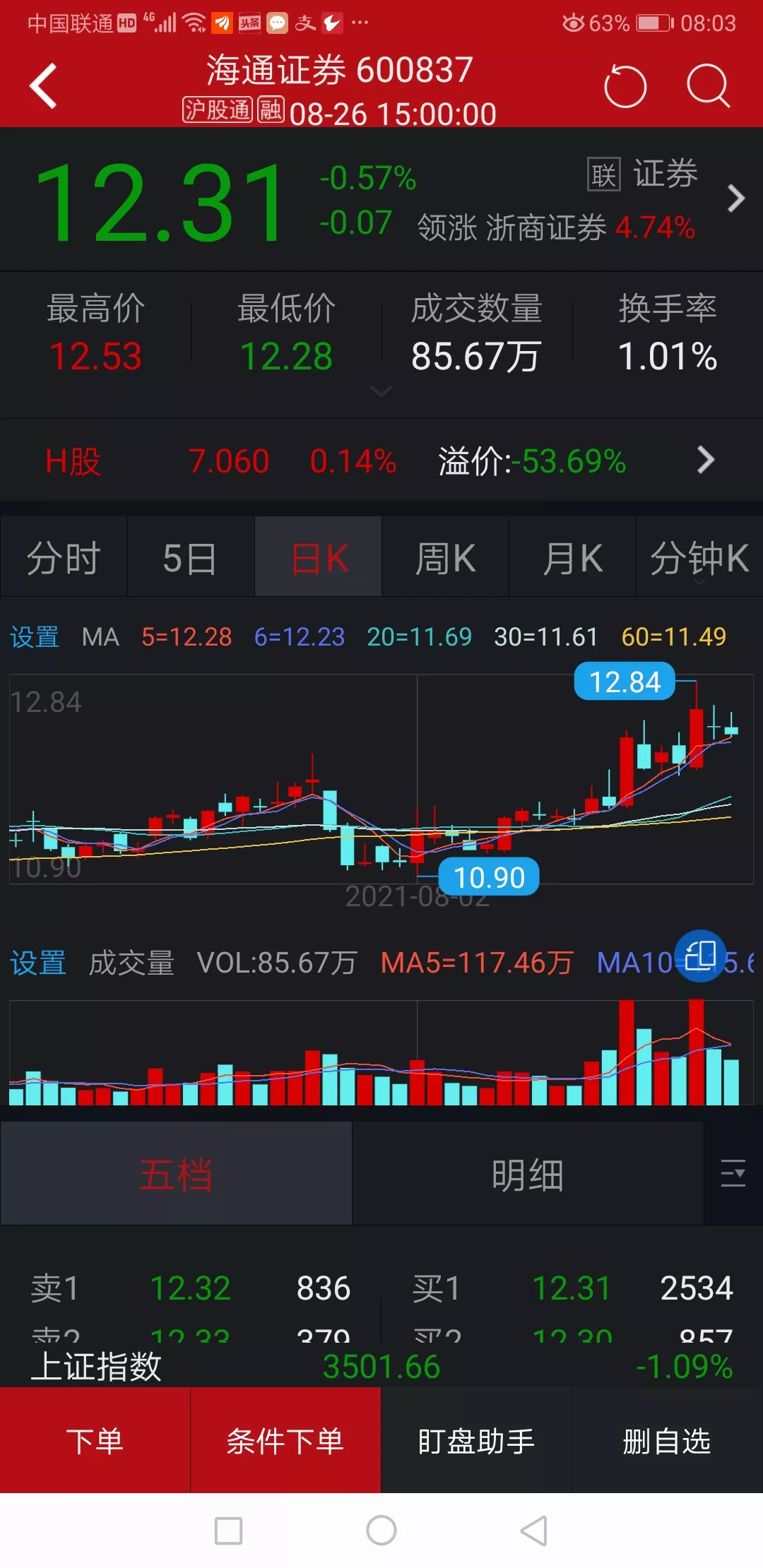Open 成交量 indicator 设置
This screenshot has height=1568, width=763.
[x=38, y=963]
